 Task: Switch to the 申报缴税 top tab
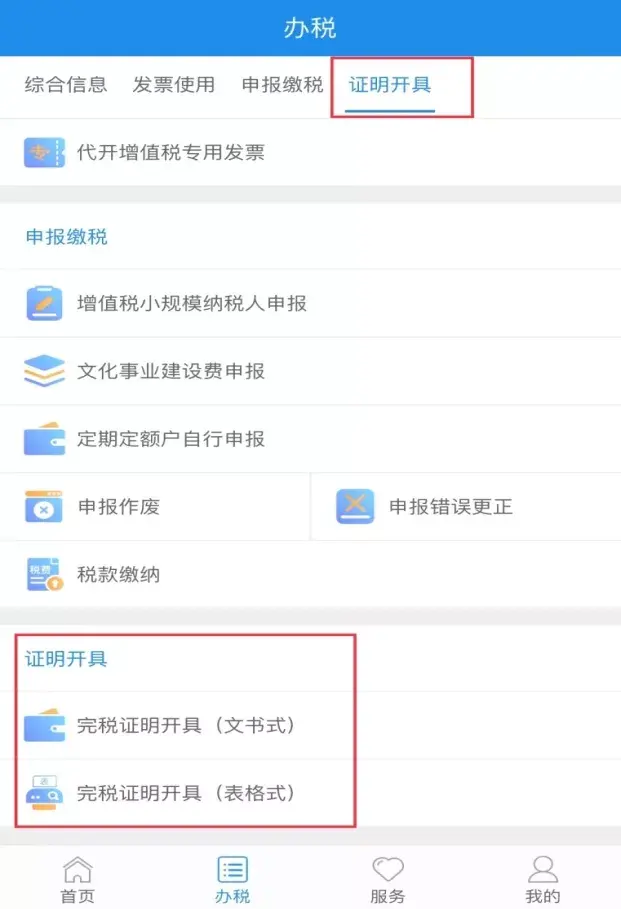pos(282,85)
